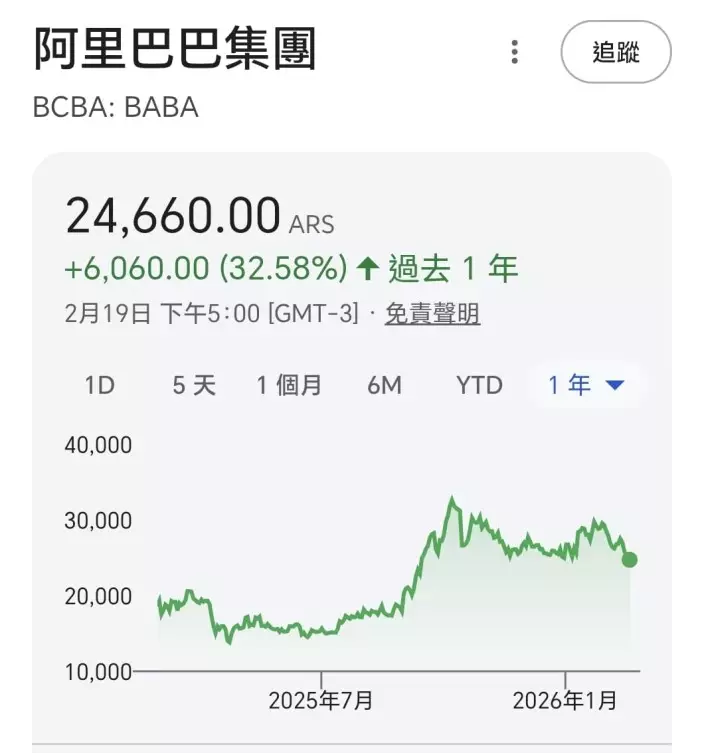Show the 1 個月 chart range
The width and height of the screenshot is (704, 753).
pyautogui.click(x=289, y=385)
